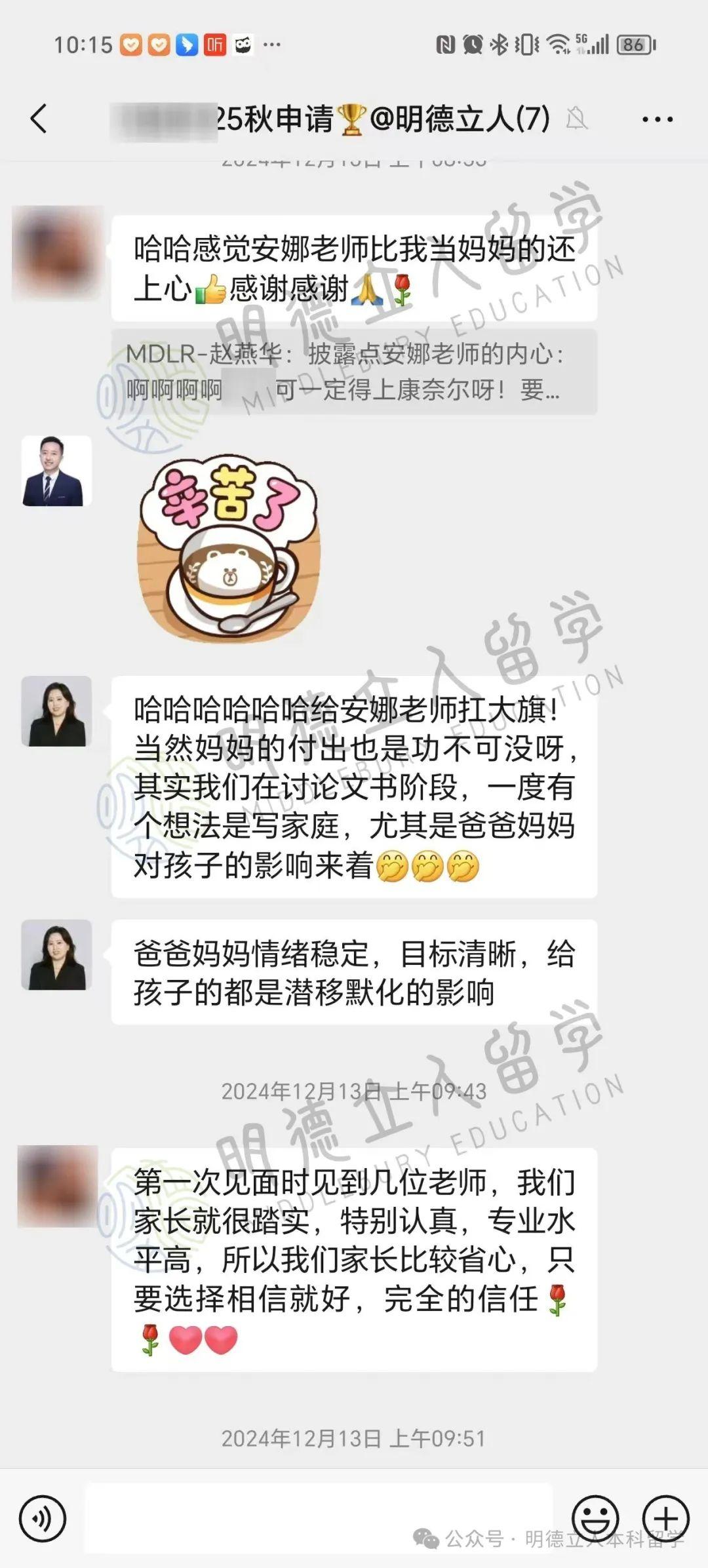View profile of man in suit avatar
Image resolution: width=708 pixels, height=1568 pixels.
click(x=56, y=471)
